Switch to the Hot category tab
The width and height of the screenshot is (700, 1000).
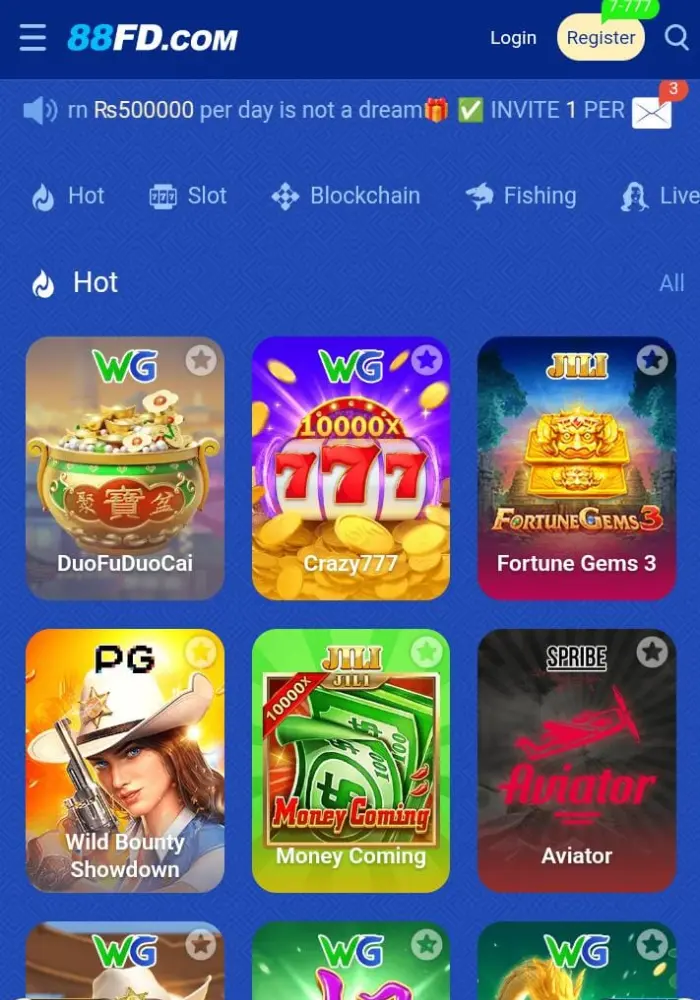(x=68, y=196)
